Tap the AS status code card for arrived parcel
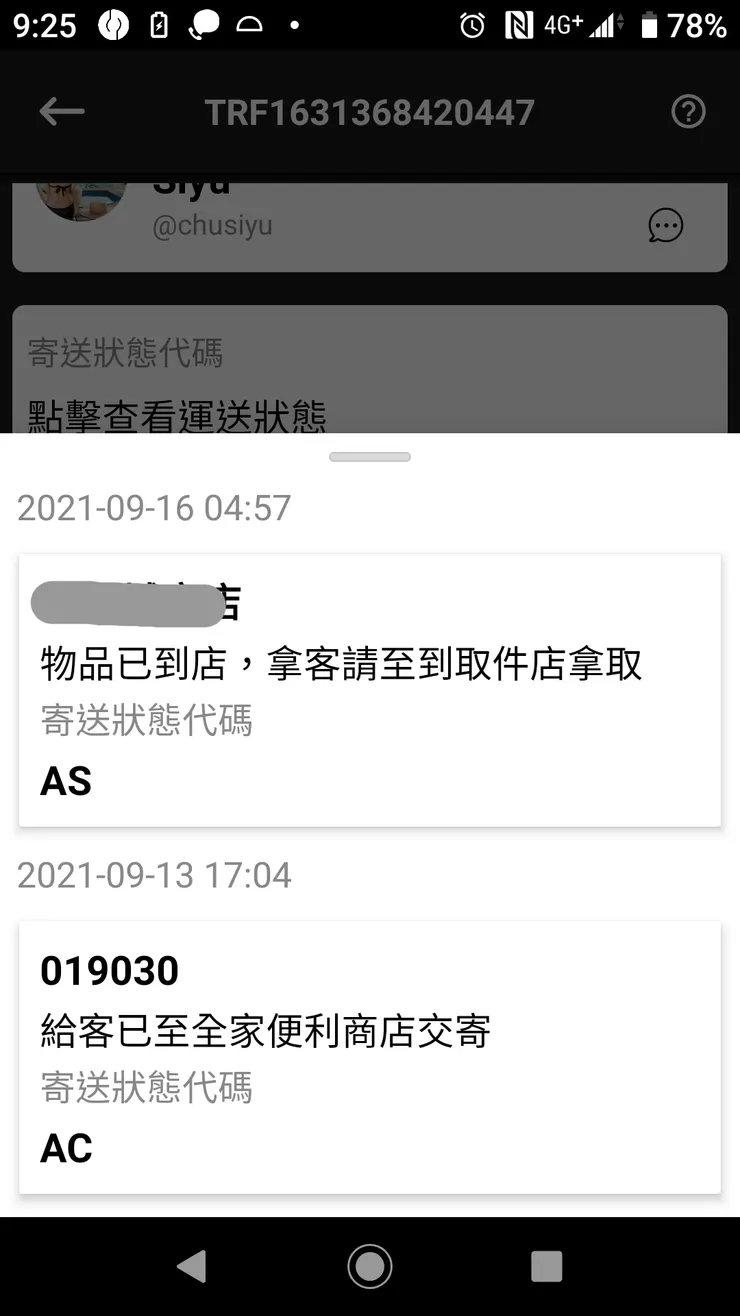740x1316 pixels. point(369,689)
